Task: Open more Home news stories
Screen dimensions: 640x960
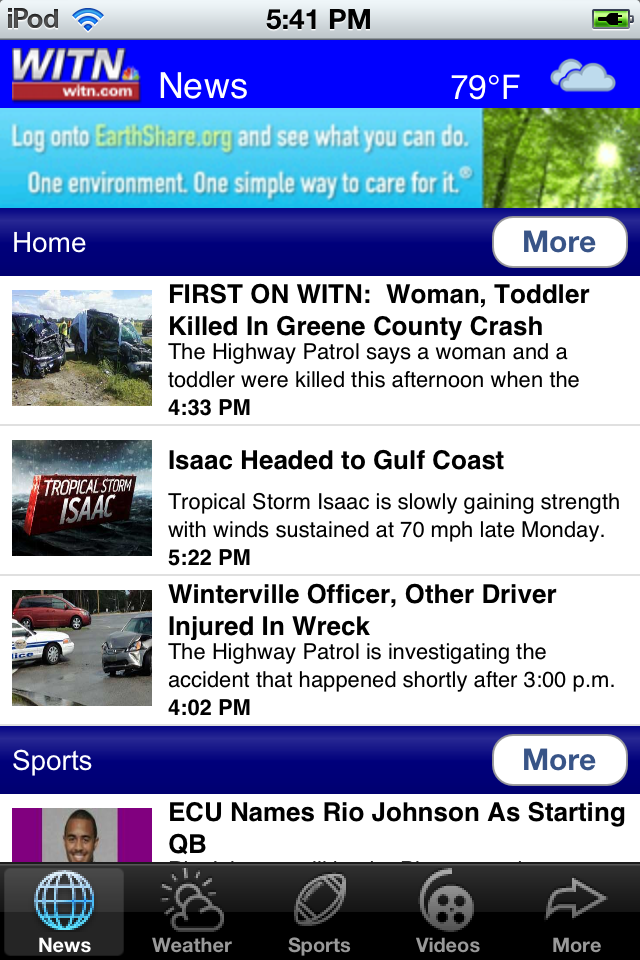Action: point(559,242)
